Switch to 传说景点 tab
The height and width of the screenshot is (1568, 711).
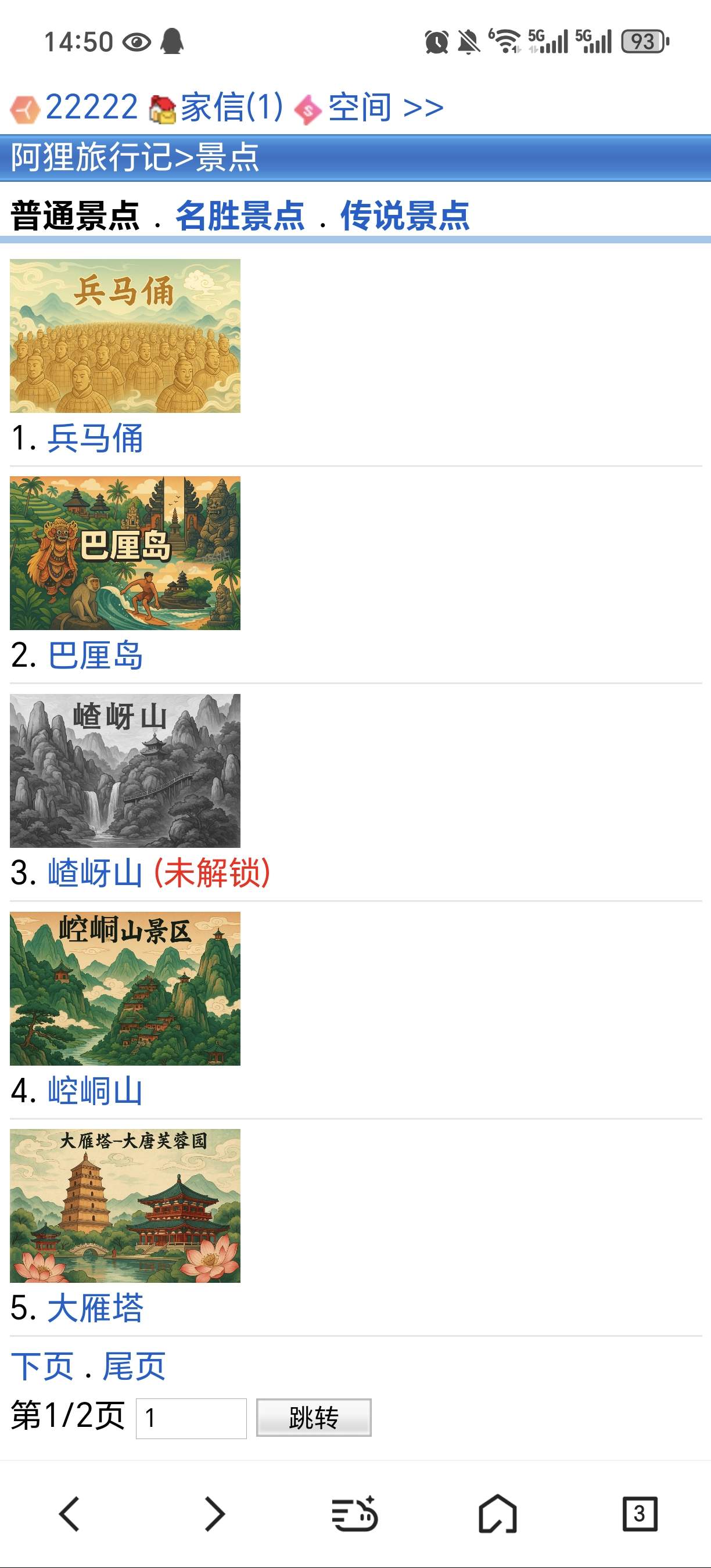405,215
